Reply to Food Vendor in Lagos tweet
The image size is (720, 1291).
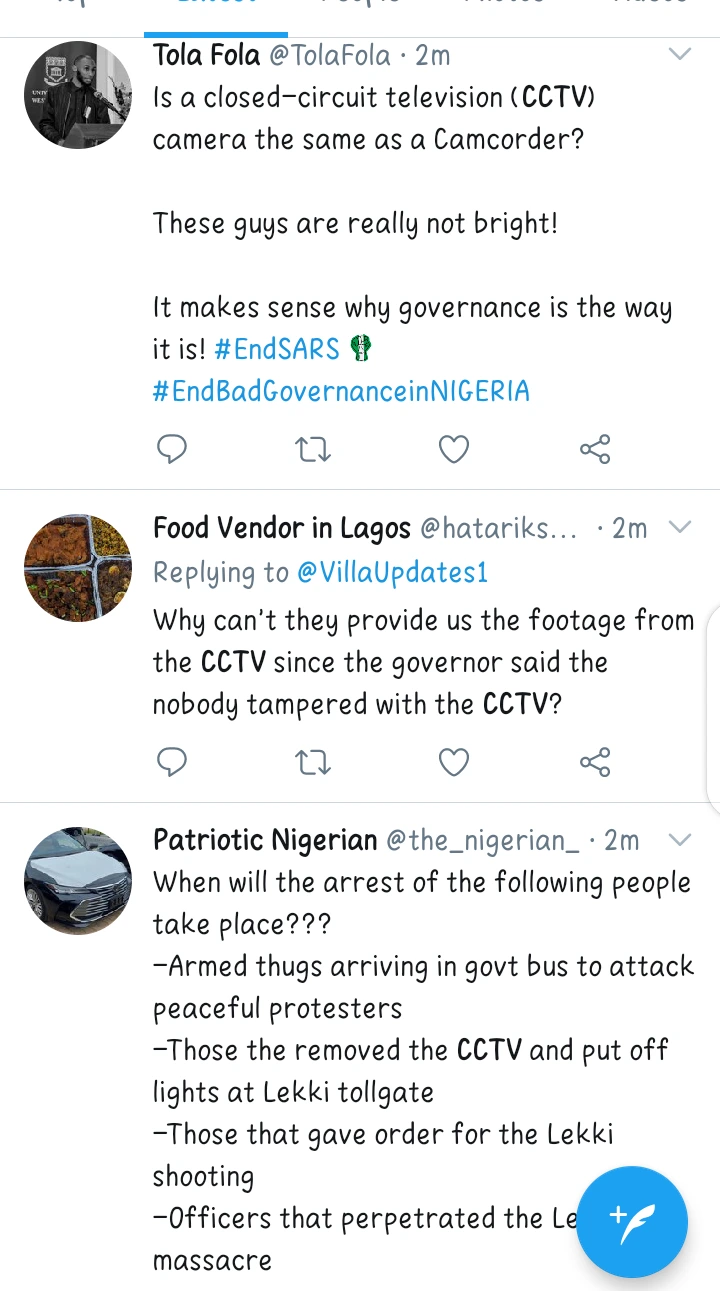coord(173,763)
